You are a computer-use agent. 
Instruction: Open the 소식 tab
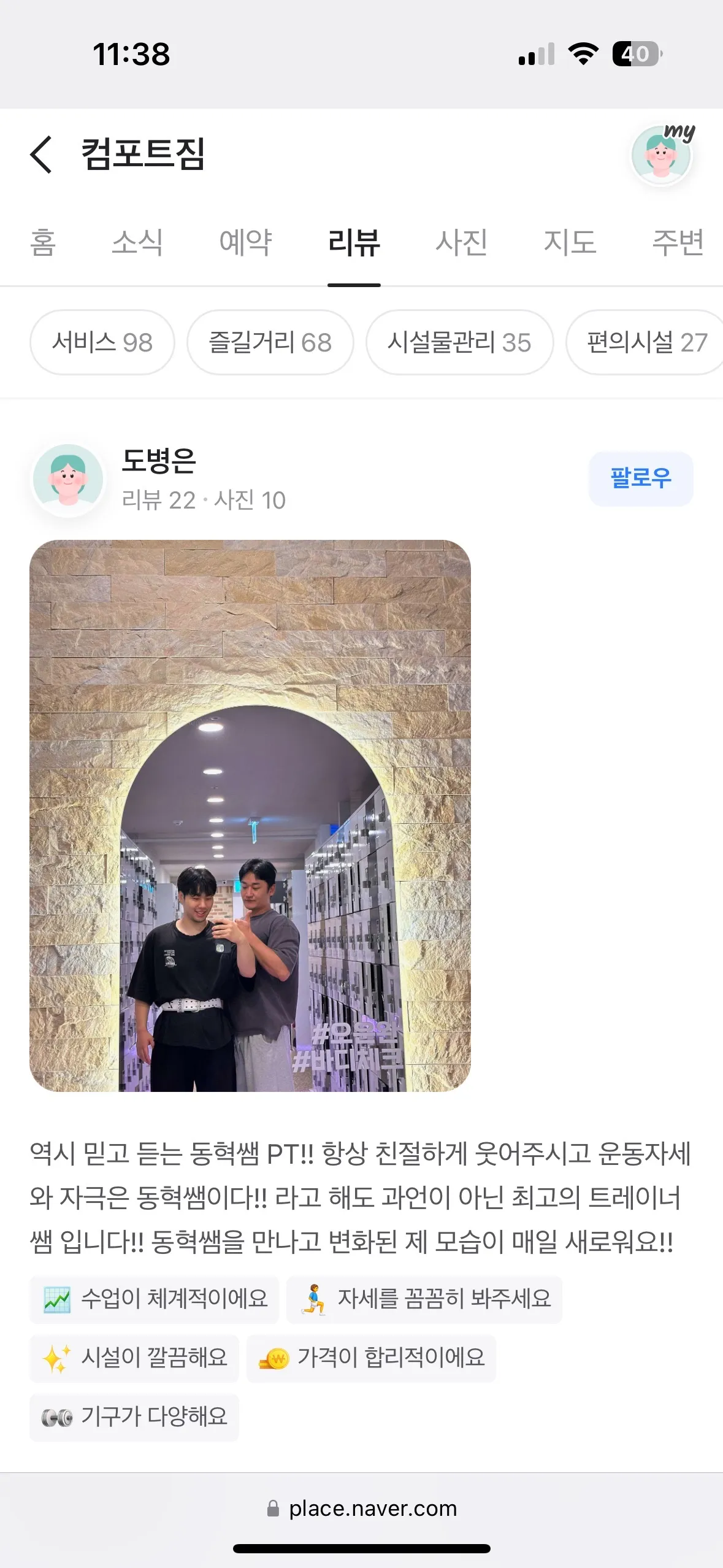pos(137,243)
